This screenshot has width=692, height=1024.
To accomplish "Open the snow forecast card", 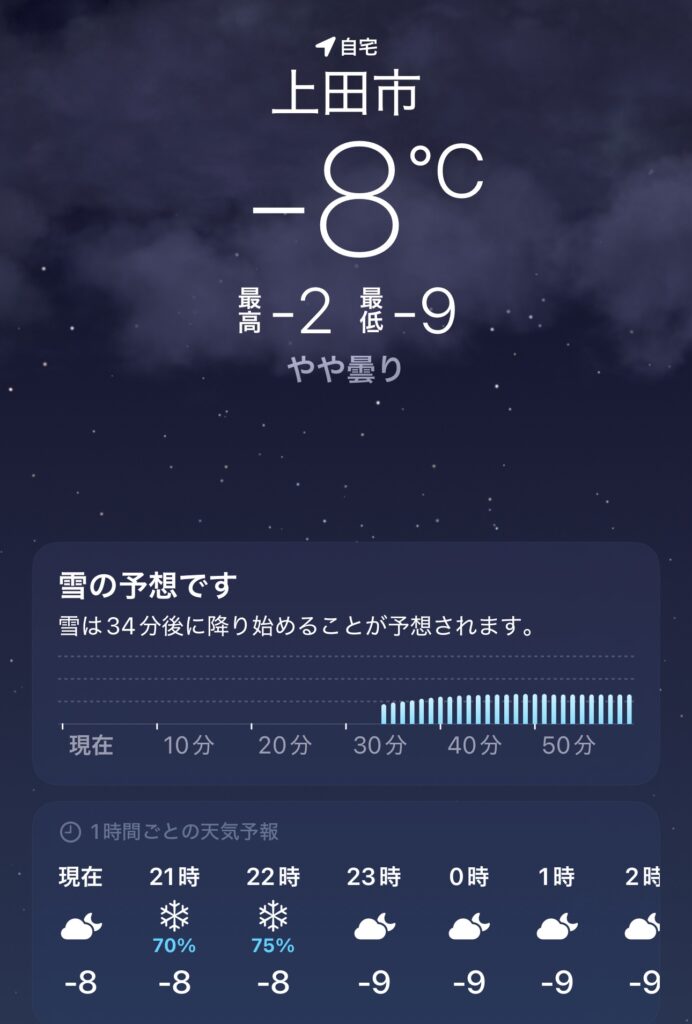I will (x=346, y=662).
